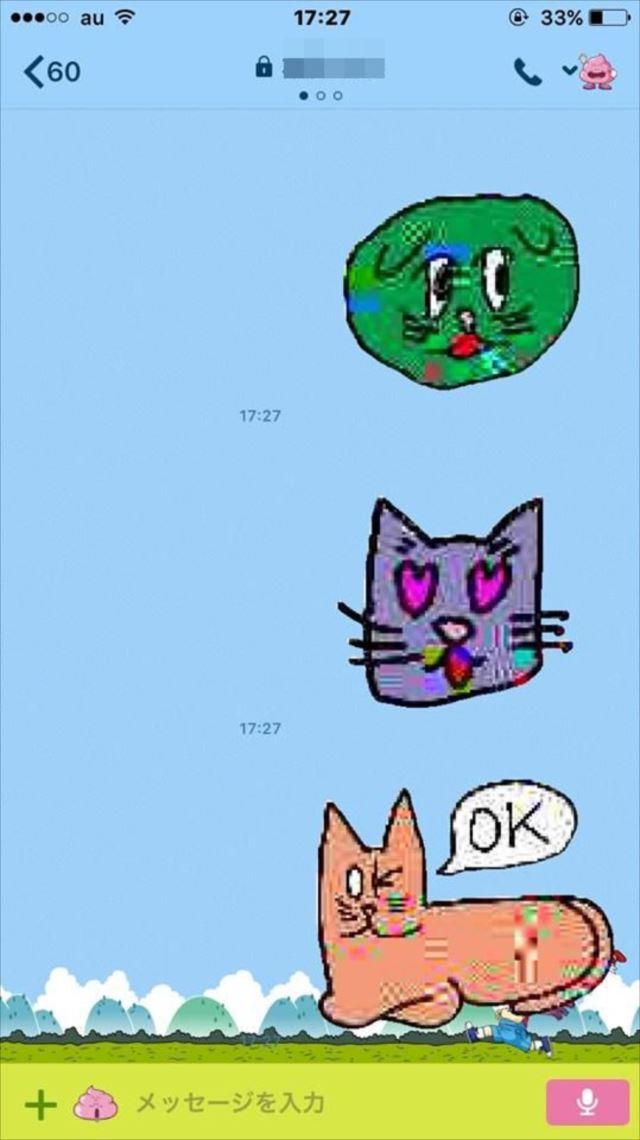This screenshot has height=1140, width=640.
Task: Tap the orange cat OK sticker
Action: (462, 920)
